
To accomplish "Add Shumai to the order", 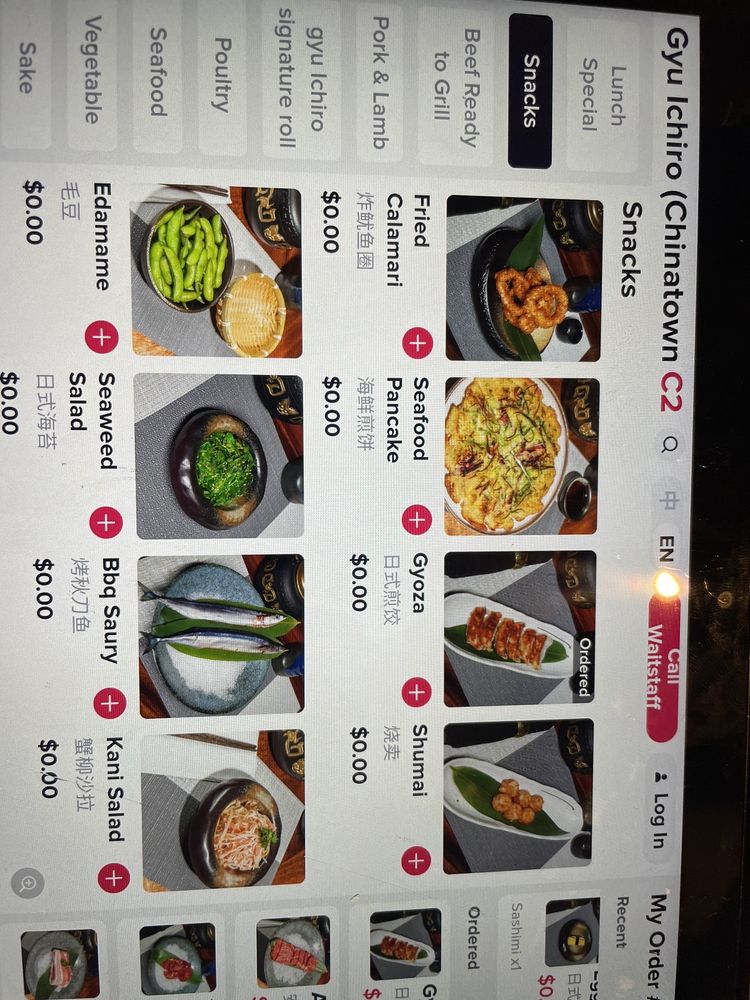I will (x=417, y=860).
